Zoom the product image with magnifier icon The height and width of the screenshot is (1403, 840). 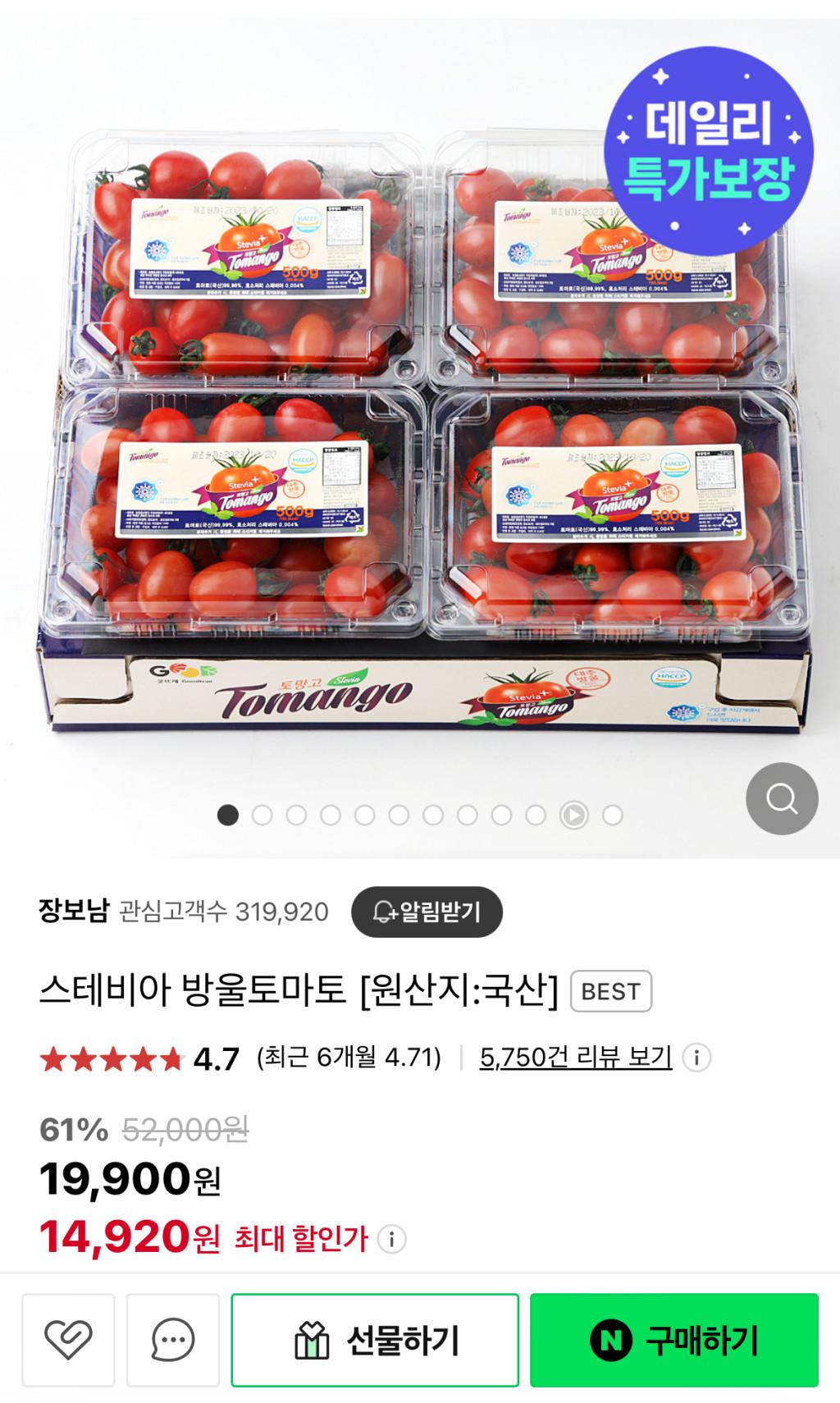click(781, 798)
